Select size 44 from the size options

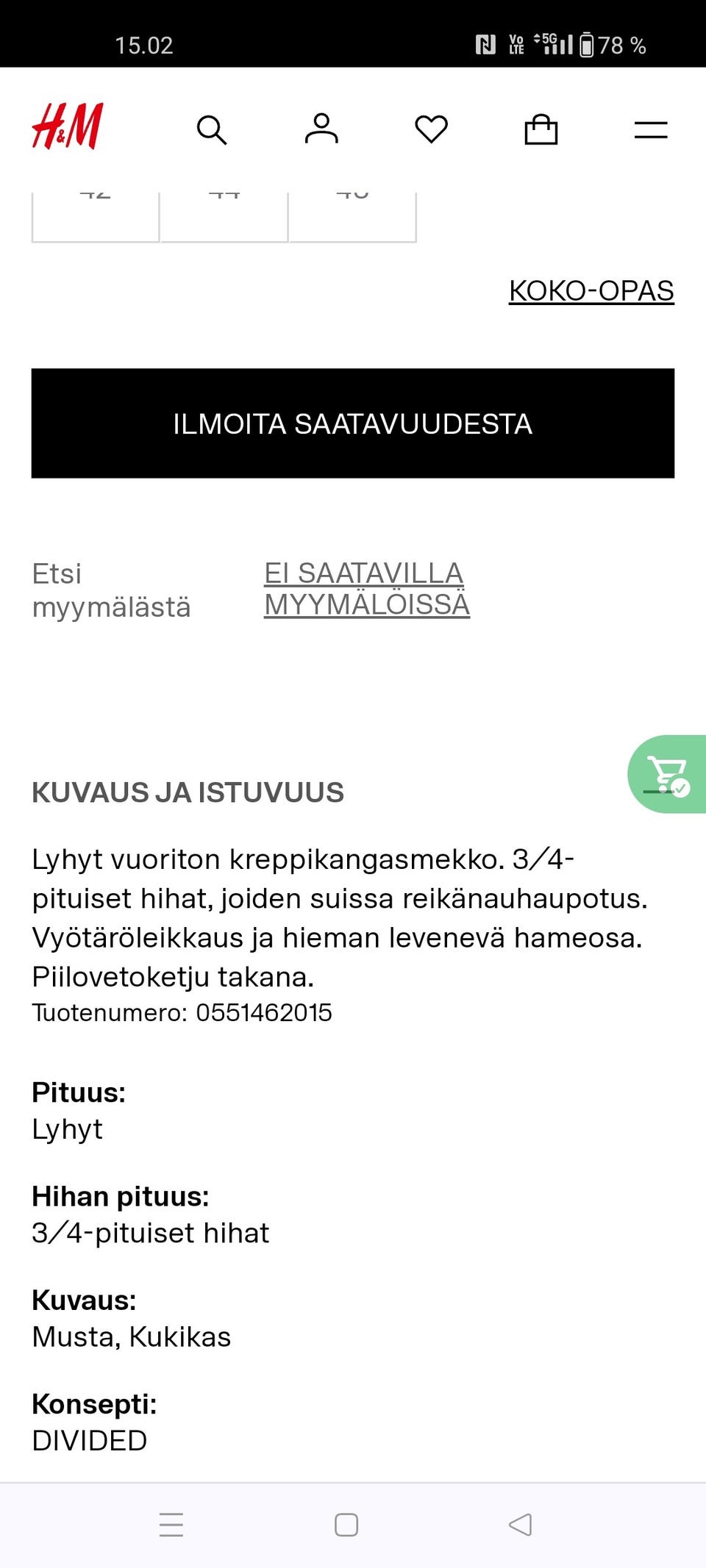(x=224, y=213)
